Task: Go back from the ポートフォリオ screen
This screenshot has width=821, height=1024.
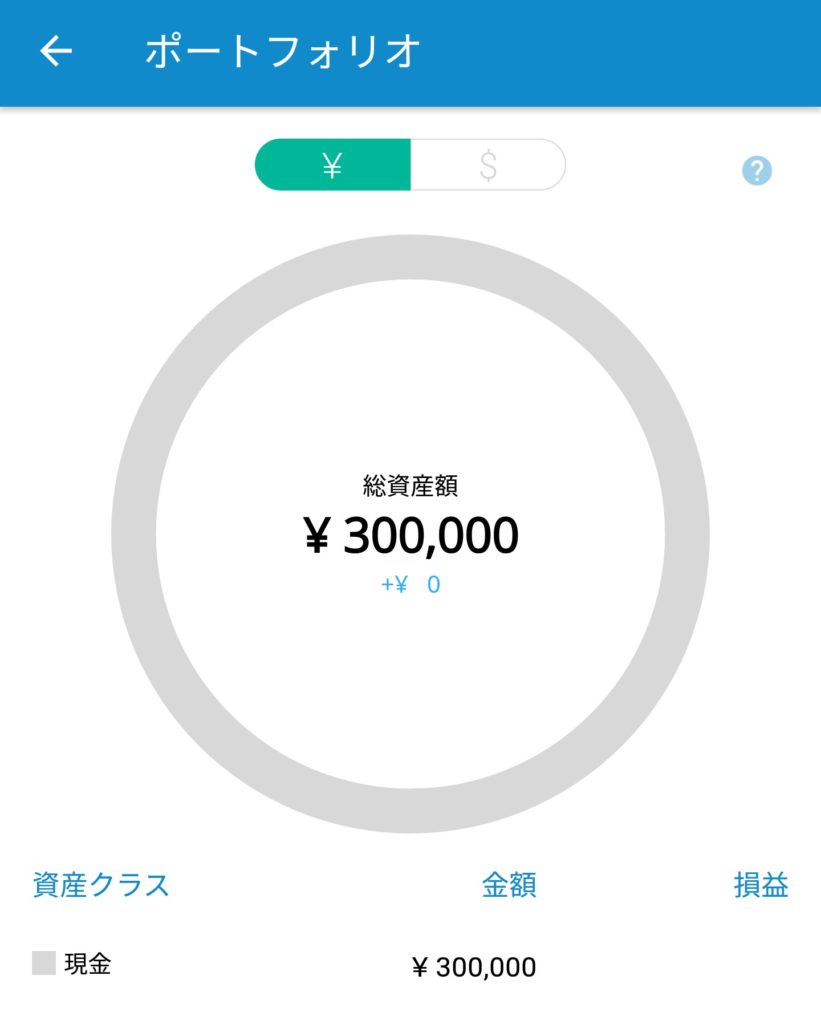Action: [x=56, y=52]
